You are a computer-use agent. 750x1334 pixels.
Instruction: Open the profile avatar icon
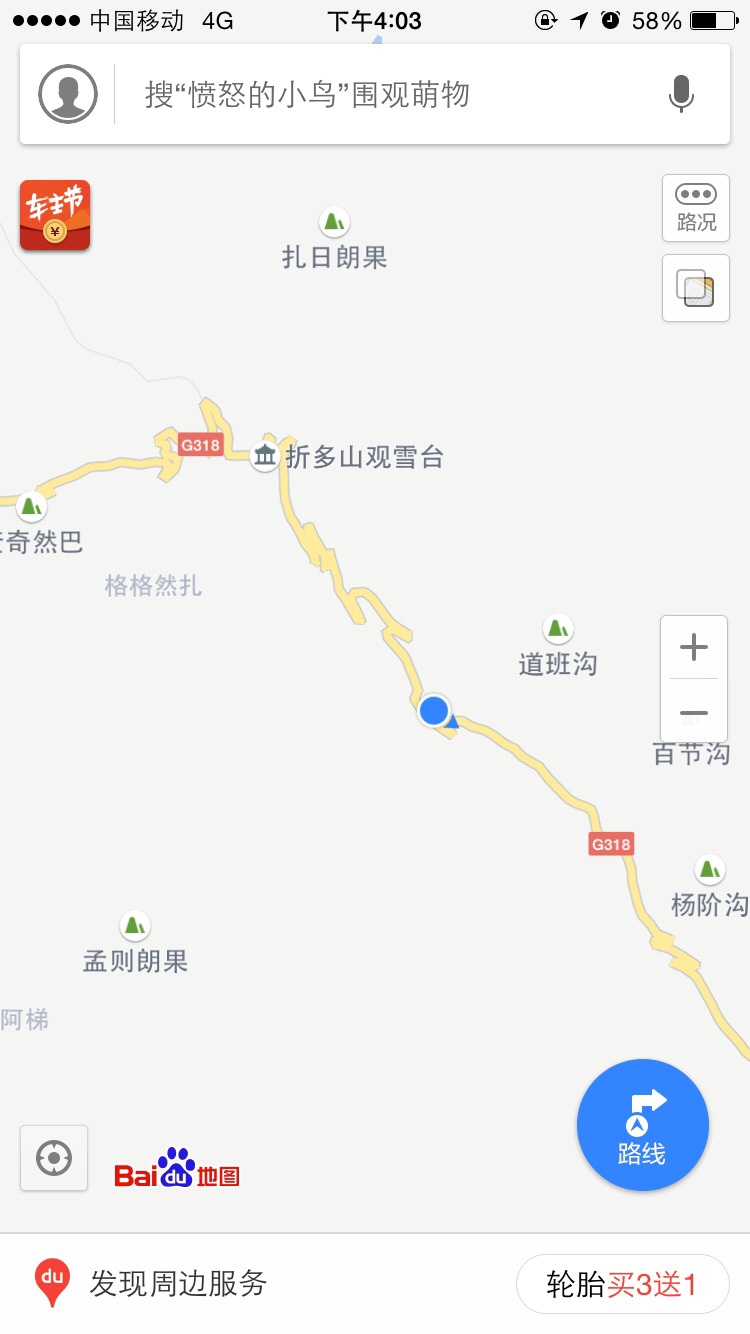67,94
